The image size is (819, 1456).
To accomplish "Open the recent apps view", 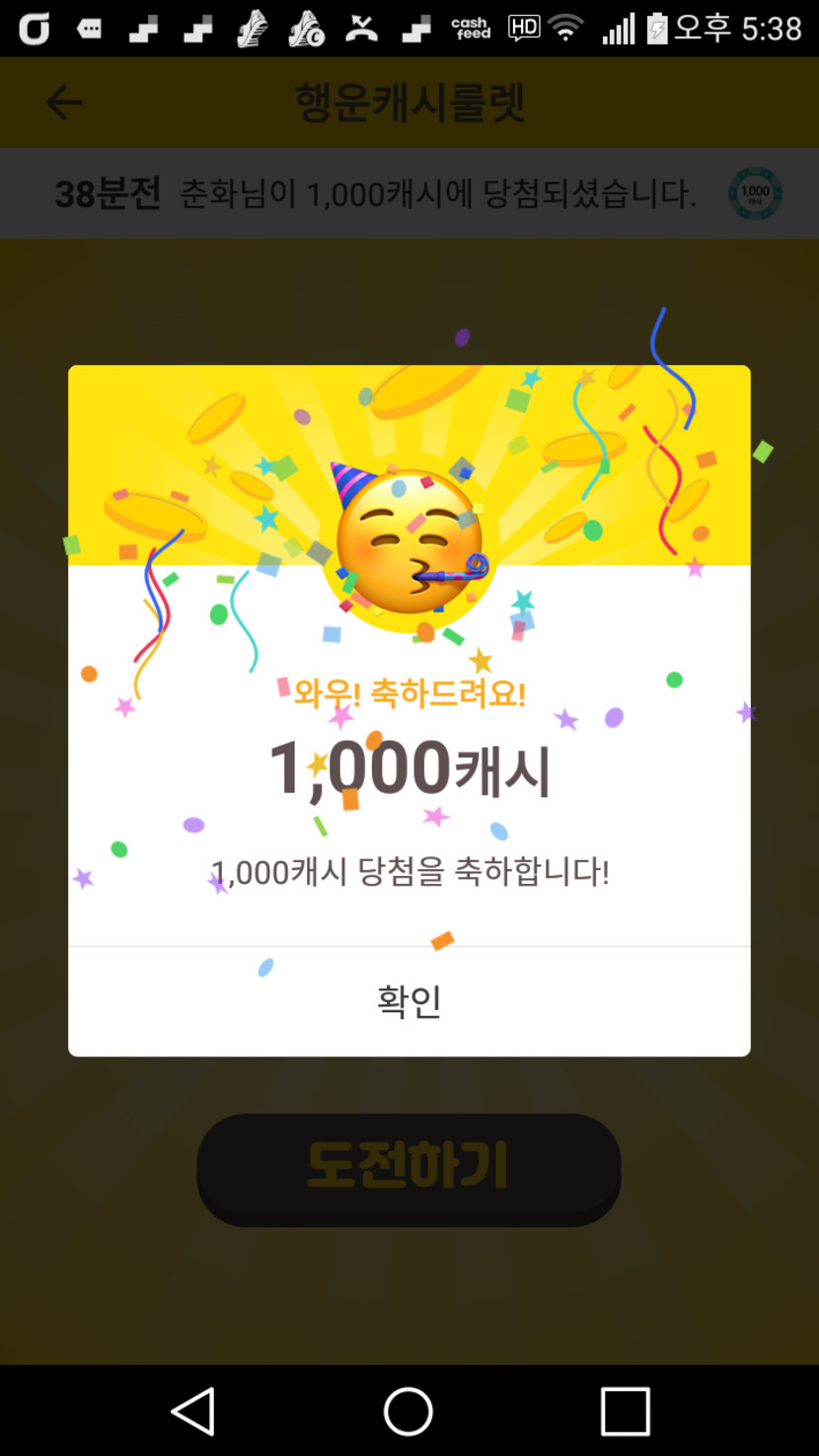I will 625,1411.
